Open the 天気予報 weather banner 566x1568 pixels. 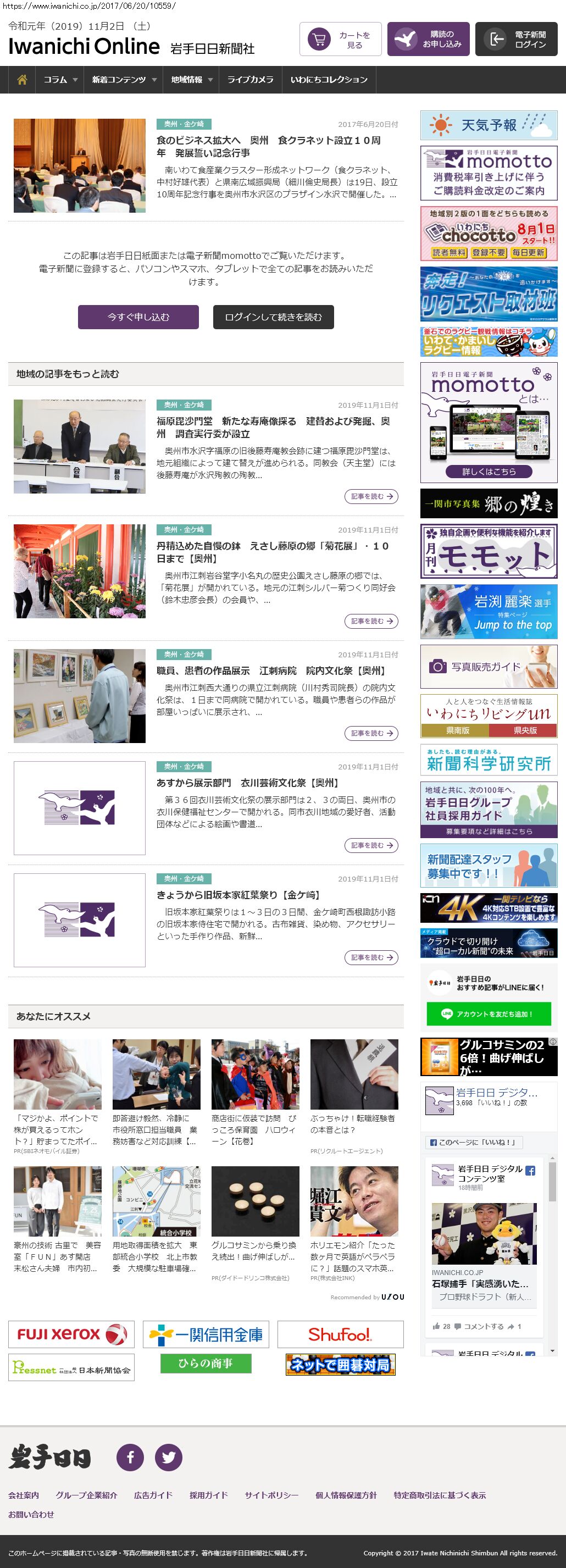489,125
